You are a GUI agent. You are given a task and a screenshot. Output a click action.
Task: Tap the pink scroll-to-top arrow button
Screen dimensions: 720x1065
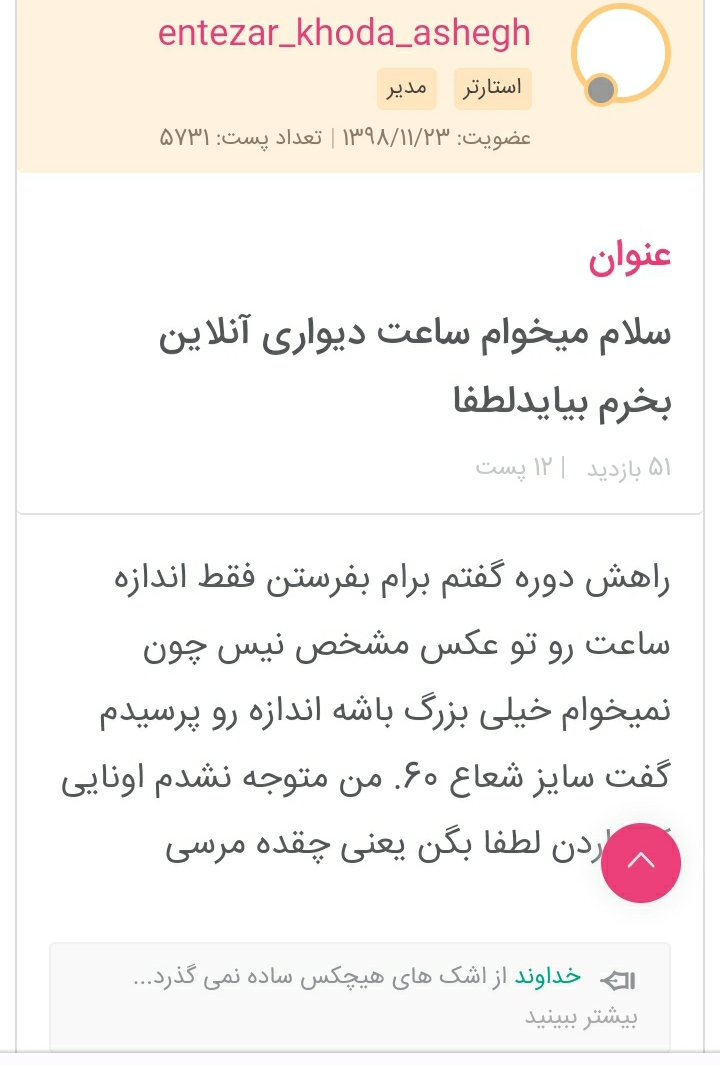coord(640,862)
